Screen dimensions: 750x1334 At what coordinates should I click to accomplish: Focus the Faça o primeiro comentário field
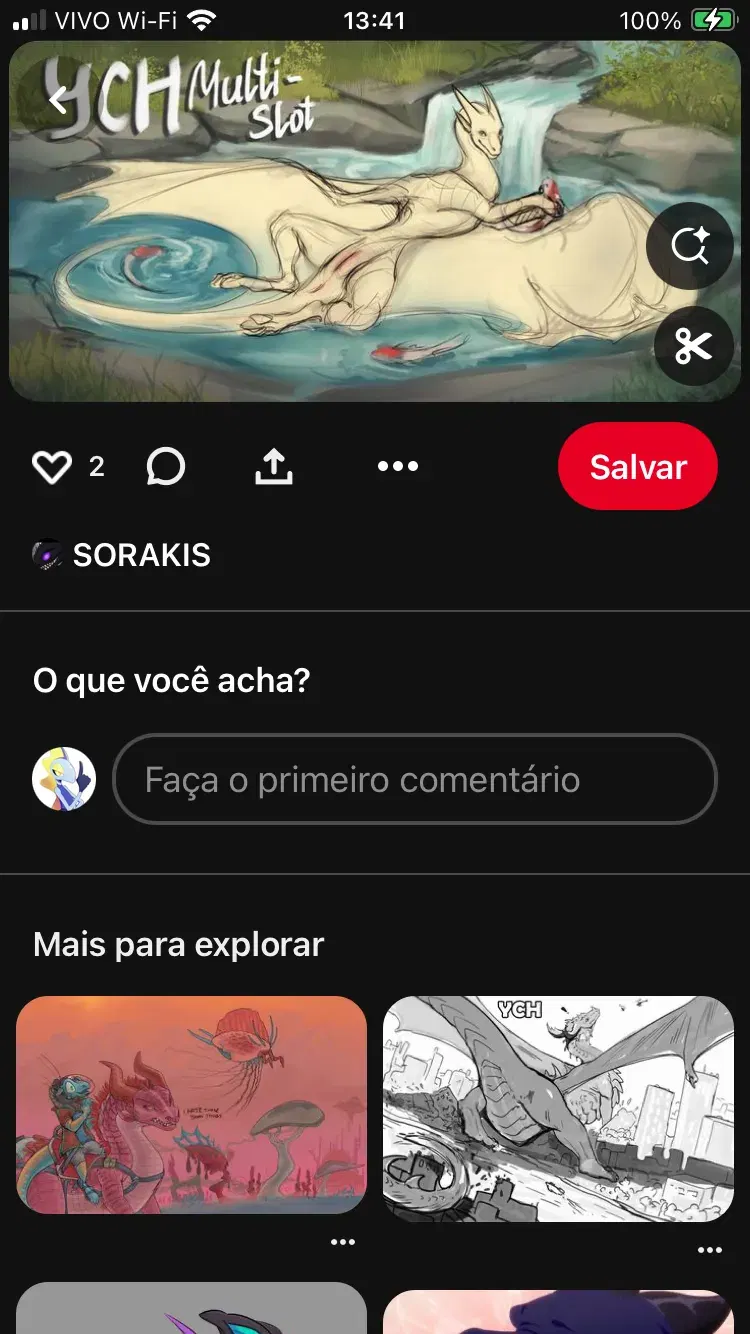(416, 779)
